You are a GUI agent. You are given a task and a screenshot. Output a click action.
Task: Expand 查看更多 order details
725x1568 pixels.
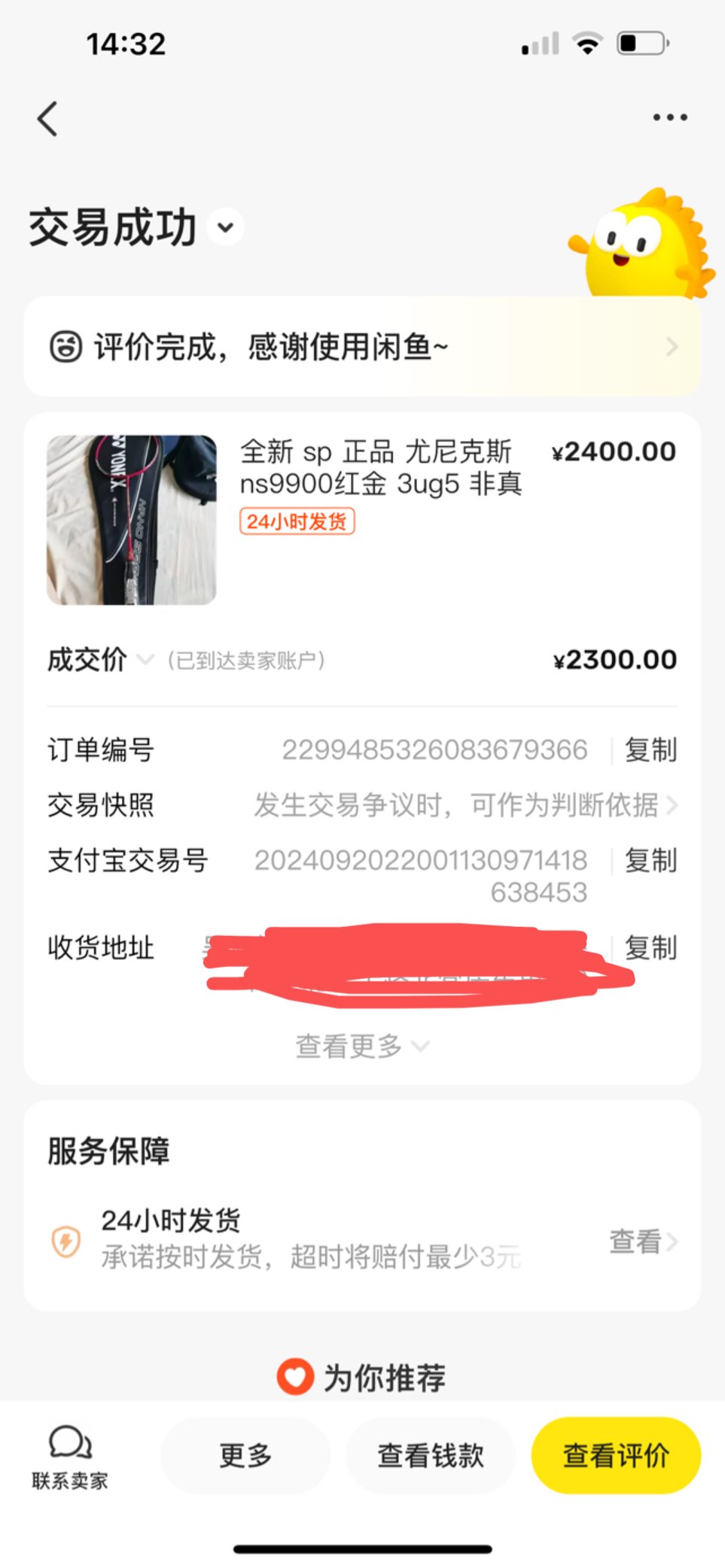point(361,1046)
